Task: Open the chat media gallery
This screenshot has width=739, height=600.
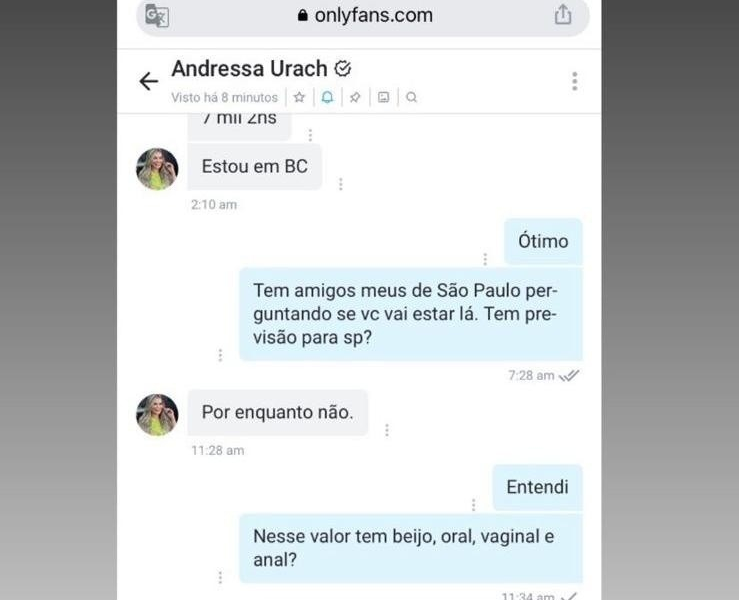Action: [x=383, y=97]
